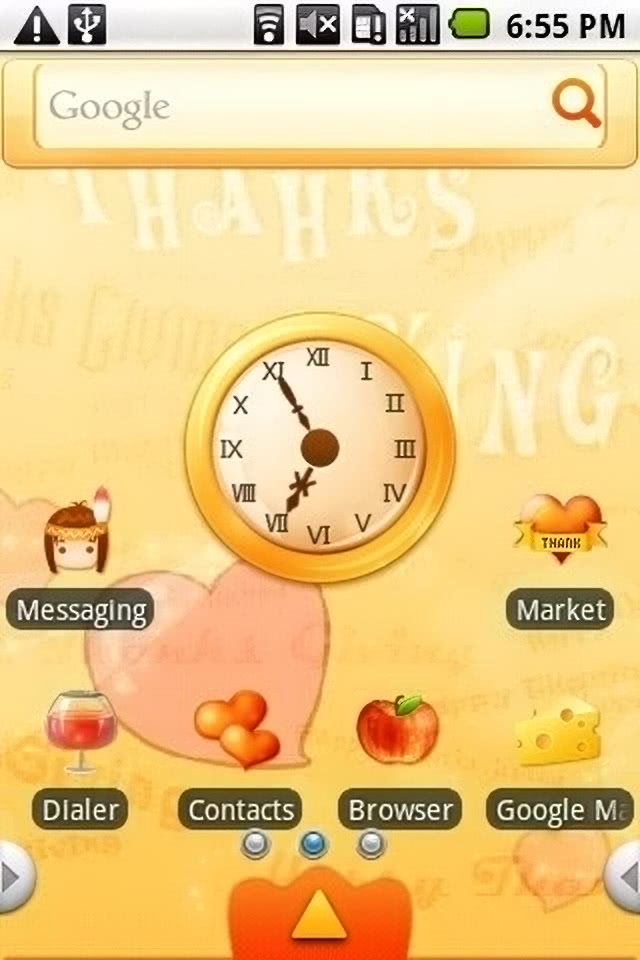Image resolution: width=640 pixels, height=960 pixels.
Task: Open the app drawer with the orange arrow
Action: click(x=319, y=913)
